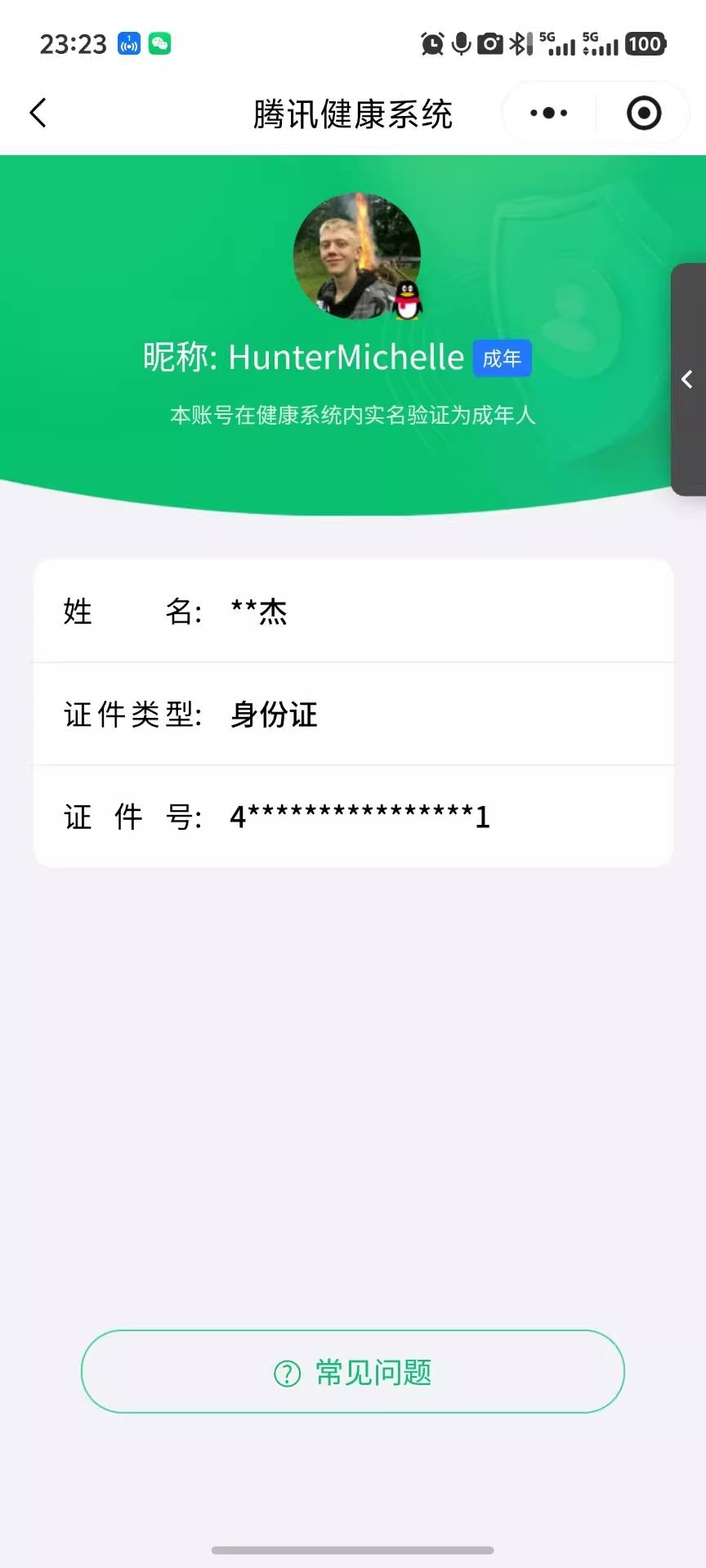Tap the alarm clock status bar icon
The width and height of the screenshot is (706, 1568).
[x=432, y=44]
